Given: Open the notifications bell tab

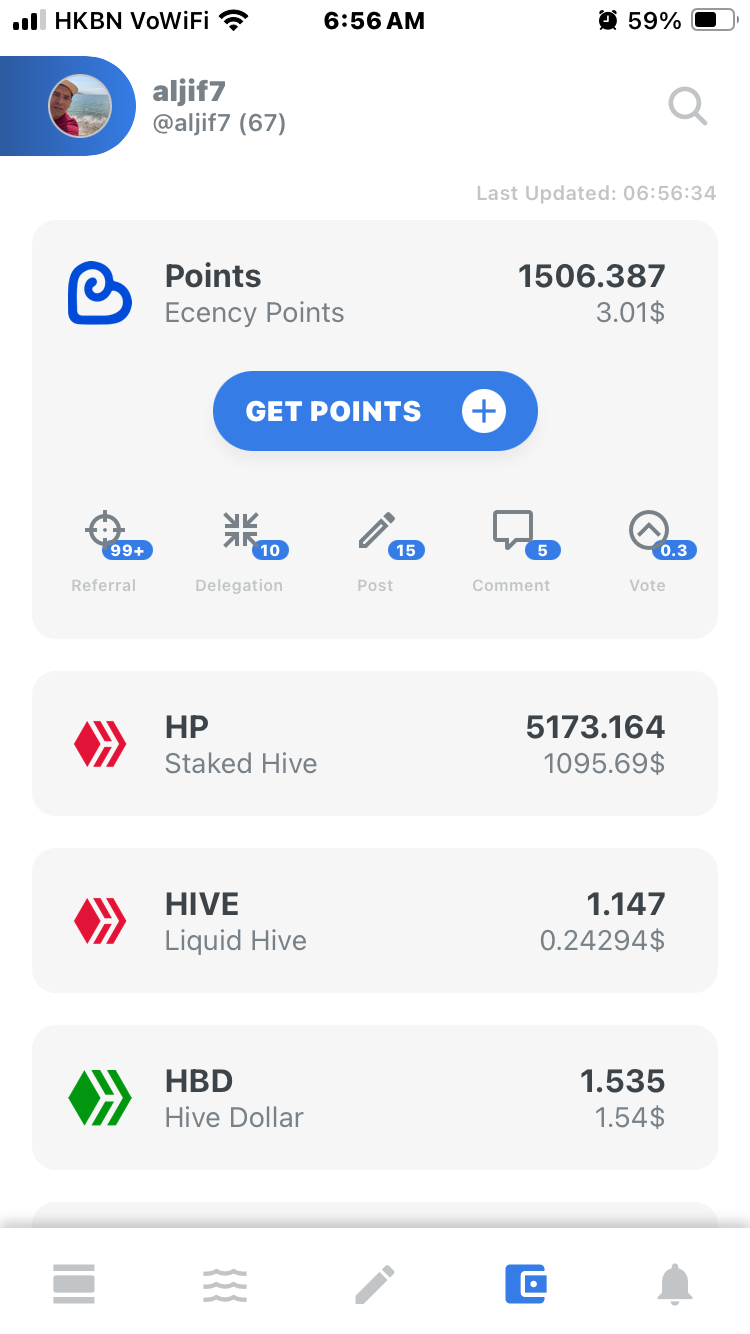Looking at the screenshot, I should tap(675, 1284).
